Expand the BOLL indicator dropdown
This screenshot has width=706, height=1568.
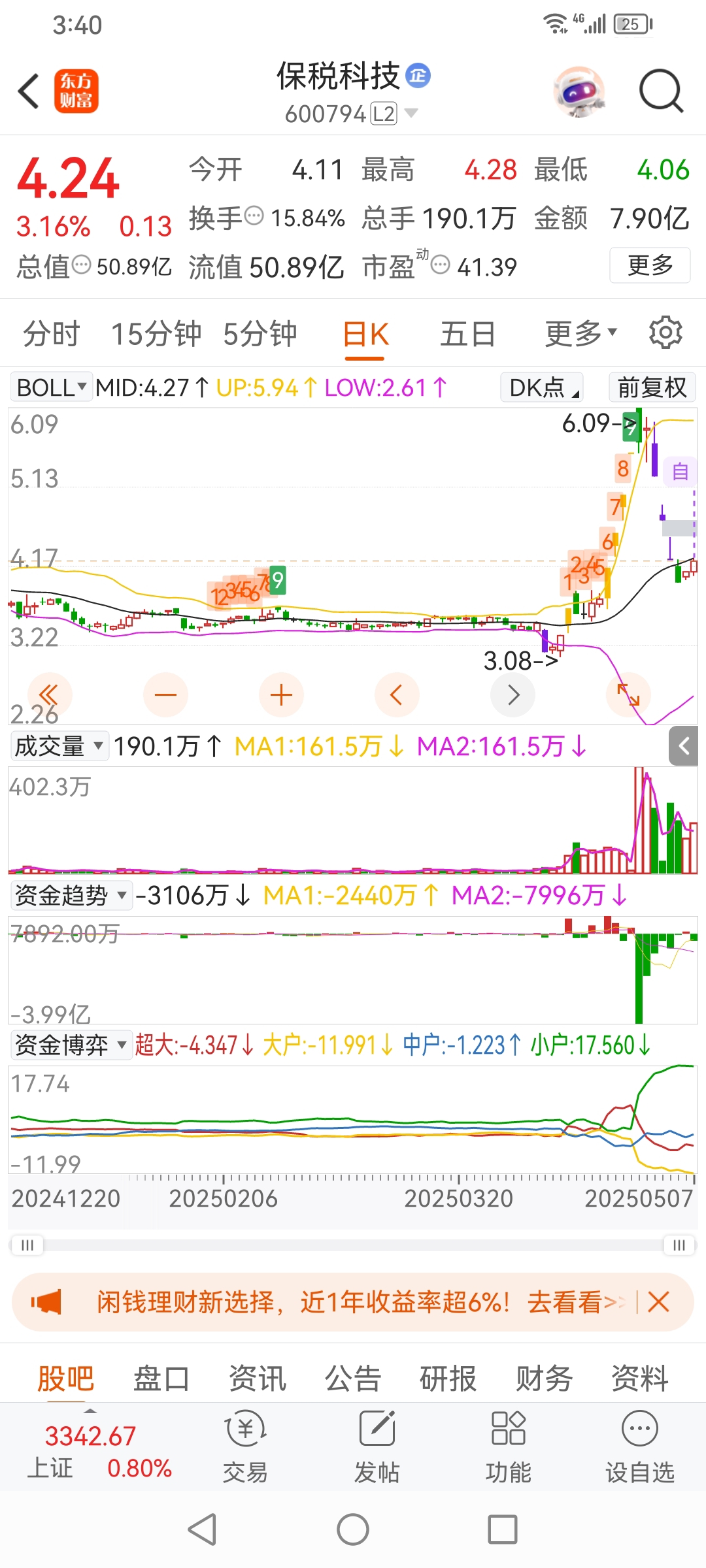pos(52,387)
